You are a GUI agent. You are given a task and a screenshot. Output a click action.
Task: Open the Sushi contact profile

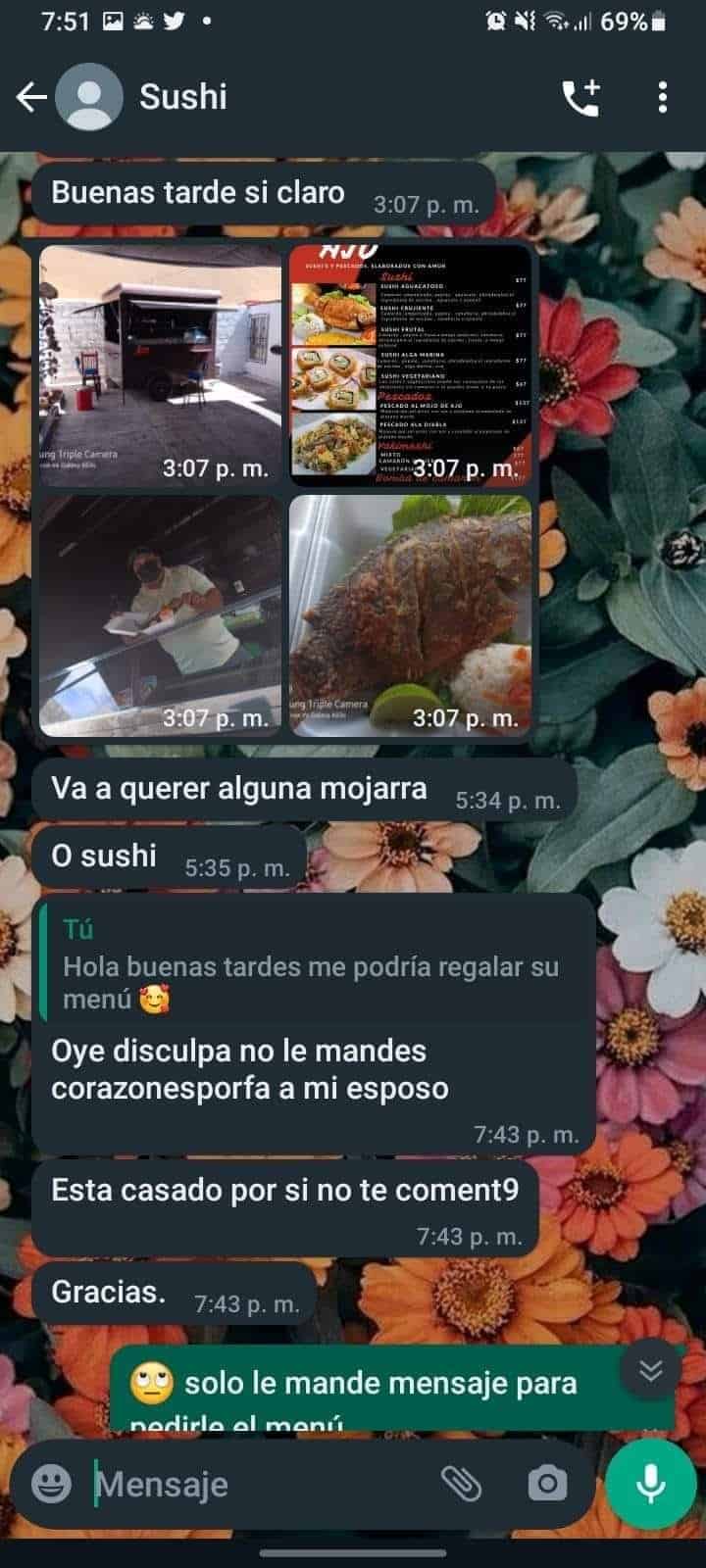tap(182, 97)
